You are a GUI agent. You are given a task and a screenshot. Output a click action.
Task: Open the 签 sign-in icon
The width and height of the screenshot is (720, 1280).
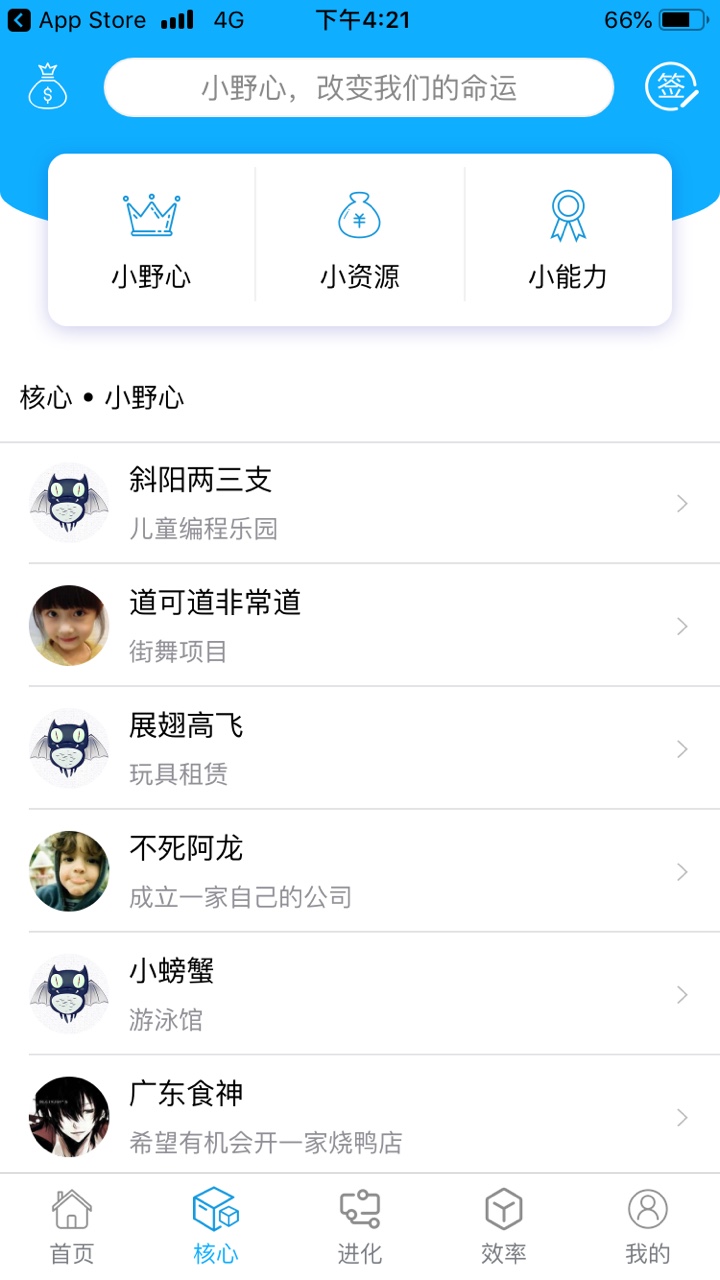click(x=671, y=88)
